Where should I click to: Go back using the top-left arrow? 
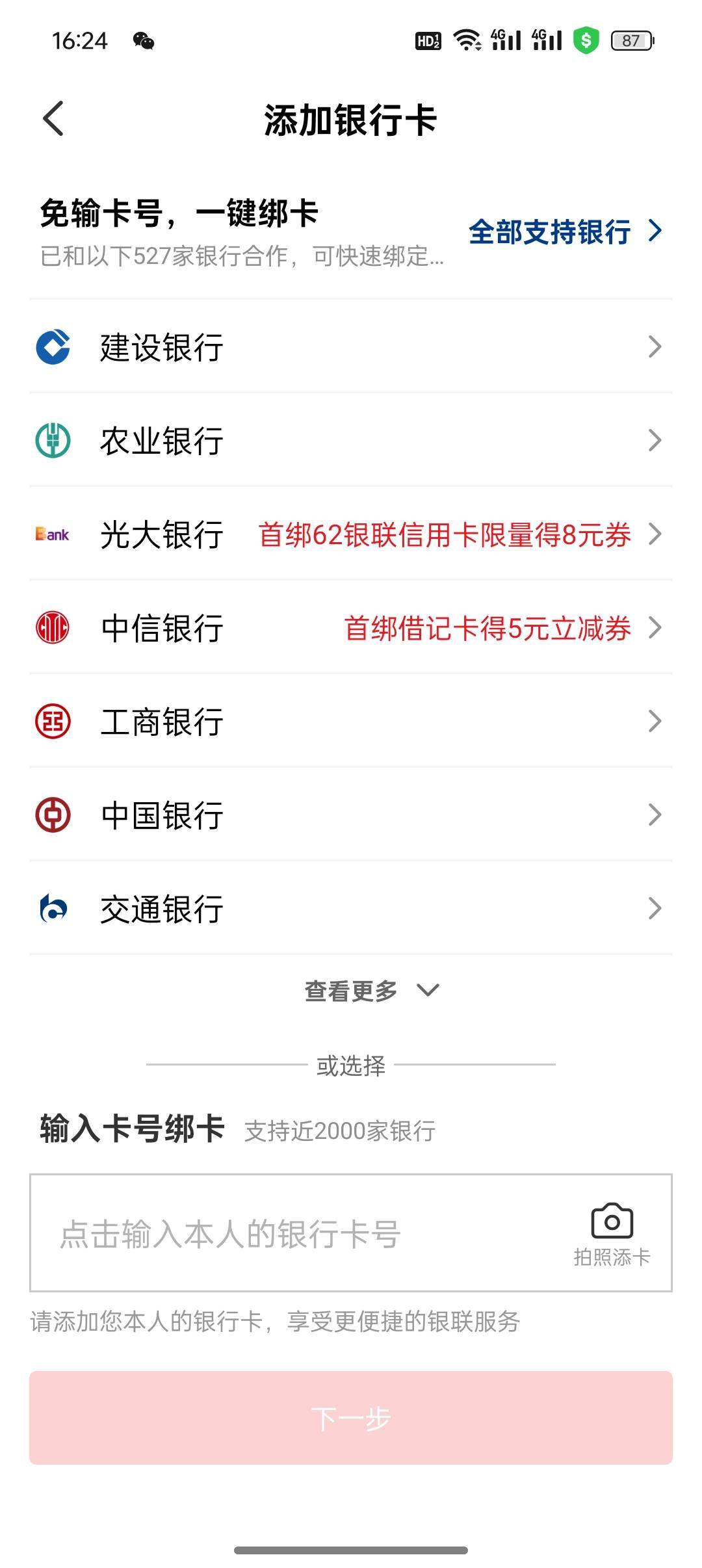click(x=53, y=118)
